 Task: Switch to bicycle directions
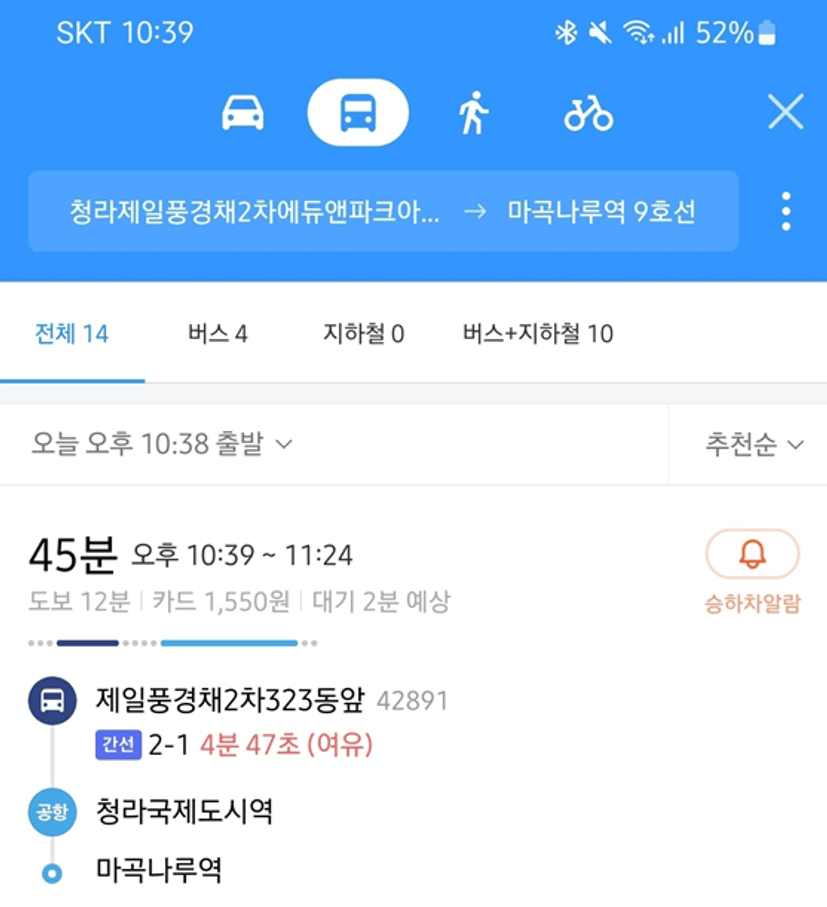pos(588,113)
